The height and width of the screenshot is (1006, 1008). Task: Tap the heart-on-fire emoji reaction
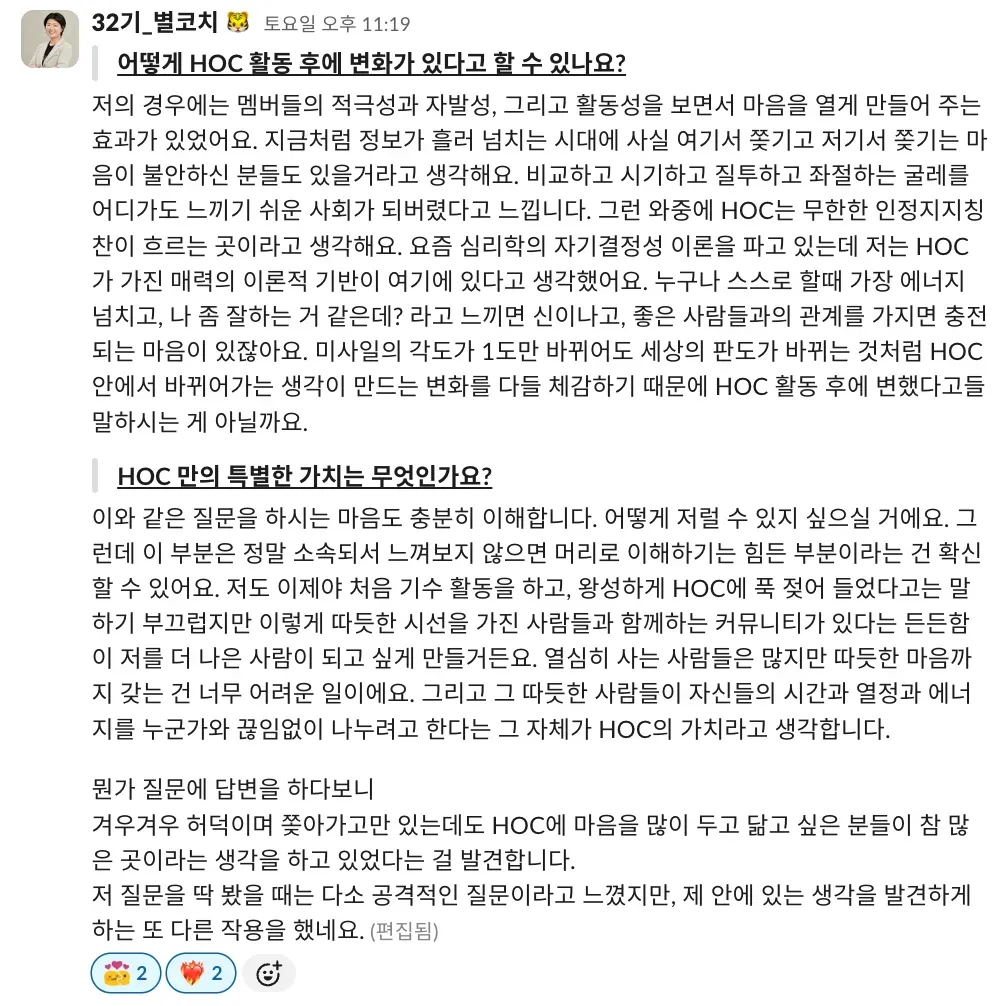coord(200,972)
